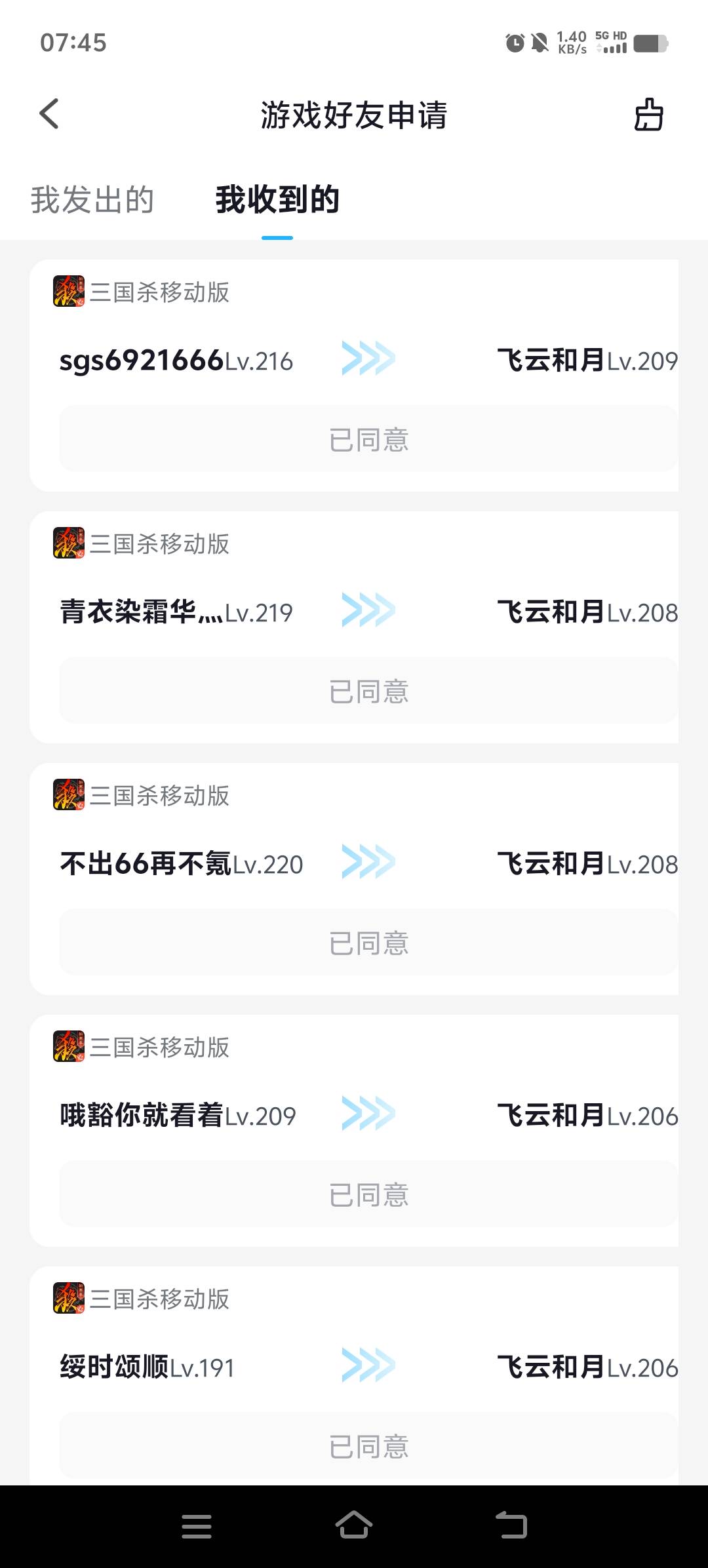Screen dimensions: 708x1568
Task: Select the 我收到的 tab
Action: click(x=277, y=200)
